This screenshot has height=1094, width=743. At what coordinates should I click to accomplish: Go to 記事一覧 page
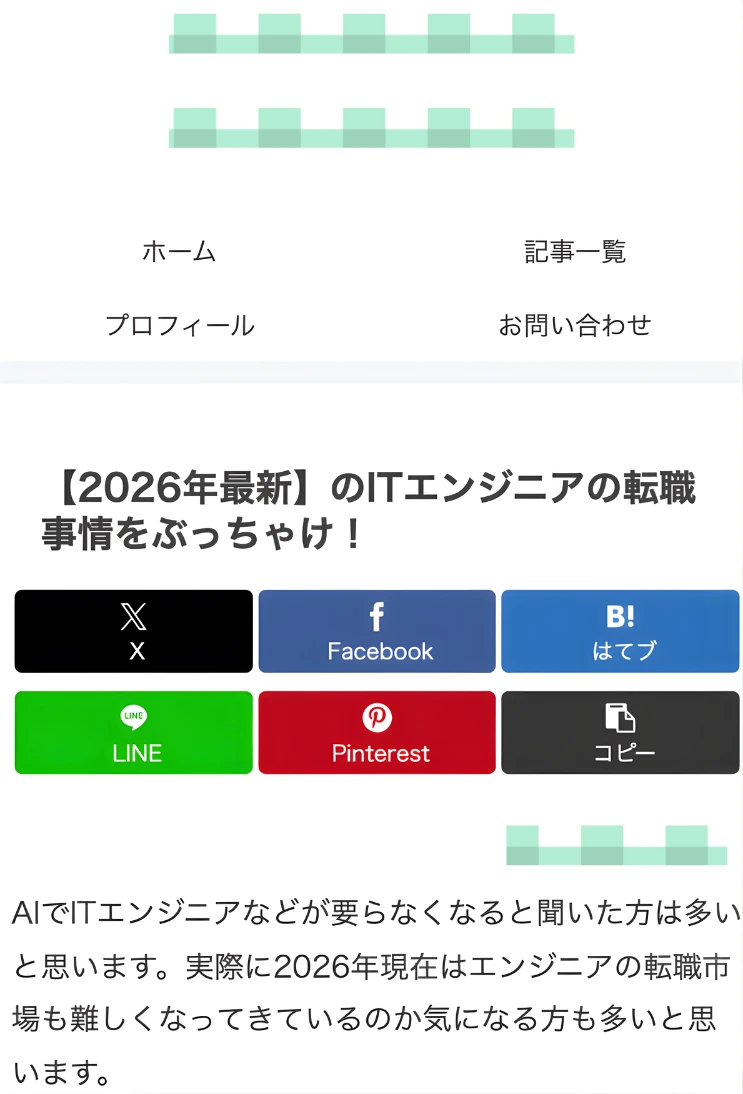click(575, 252)
